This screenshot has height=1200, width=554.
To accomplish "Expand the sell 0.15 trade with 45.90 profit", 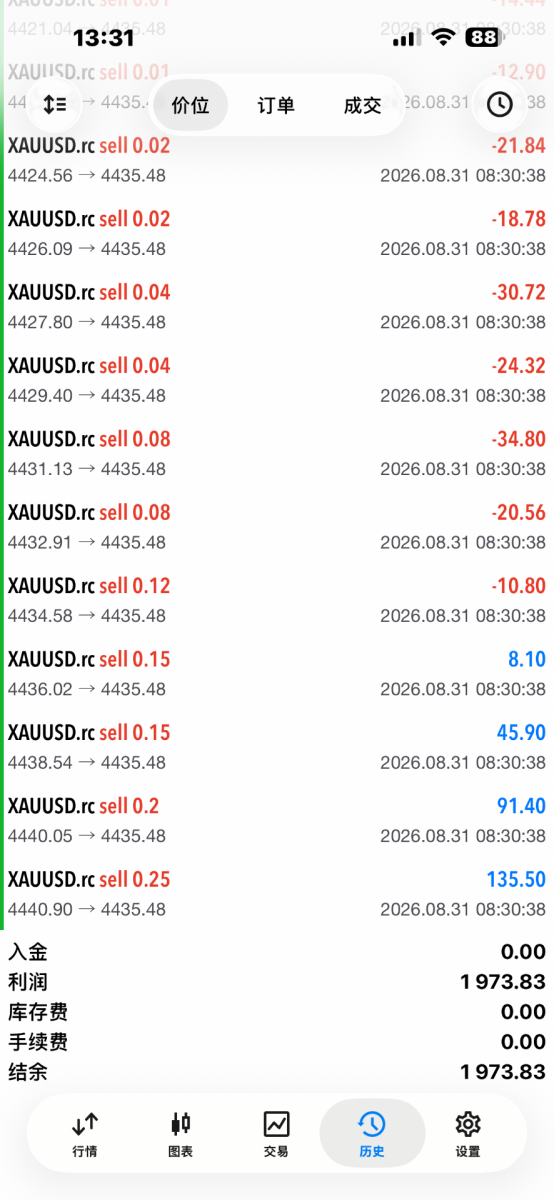I will [277, 747].
